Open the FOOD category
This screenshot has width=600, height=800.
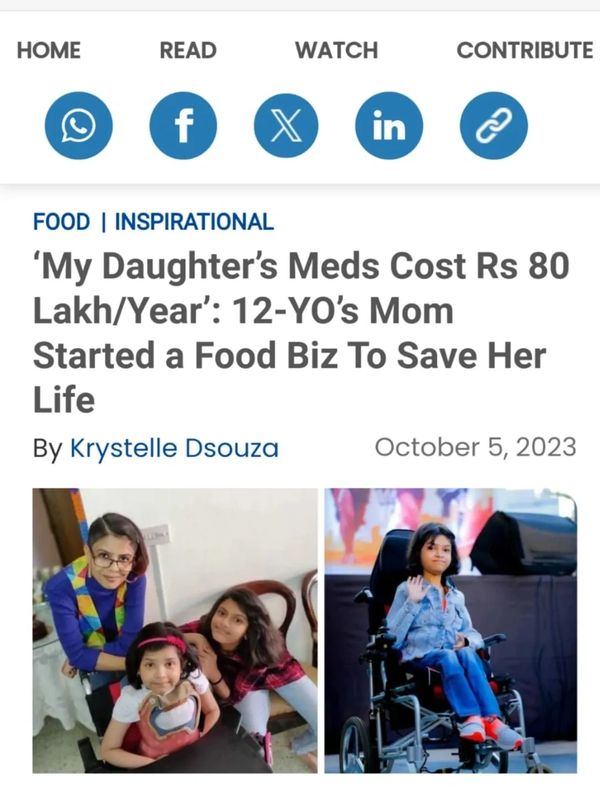tap(61, 222)
